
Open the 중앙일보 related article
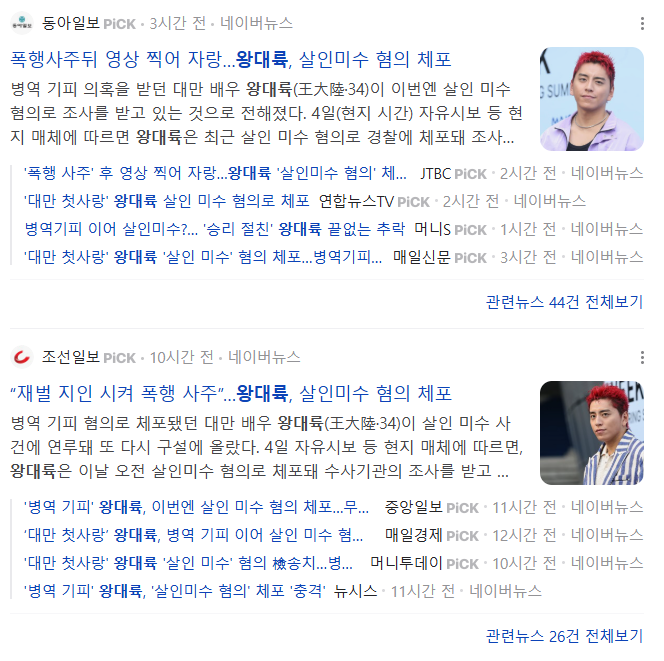pos(196,507)
